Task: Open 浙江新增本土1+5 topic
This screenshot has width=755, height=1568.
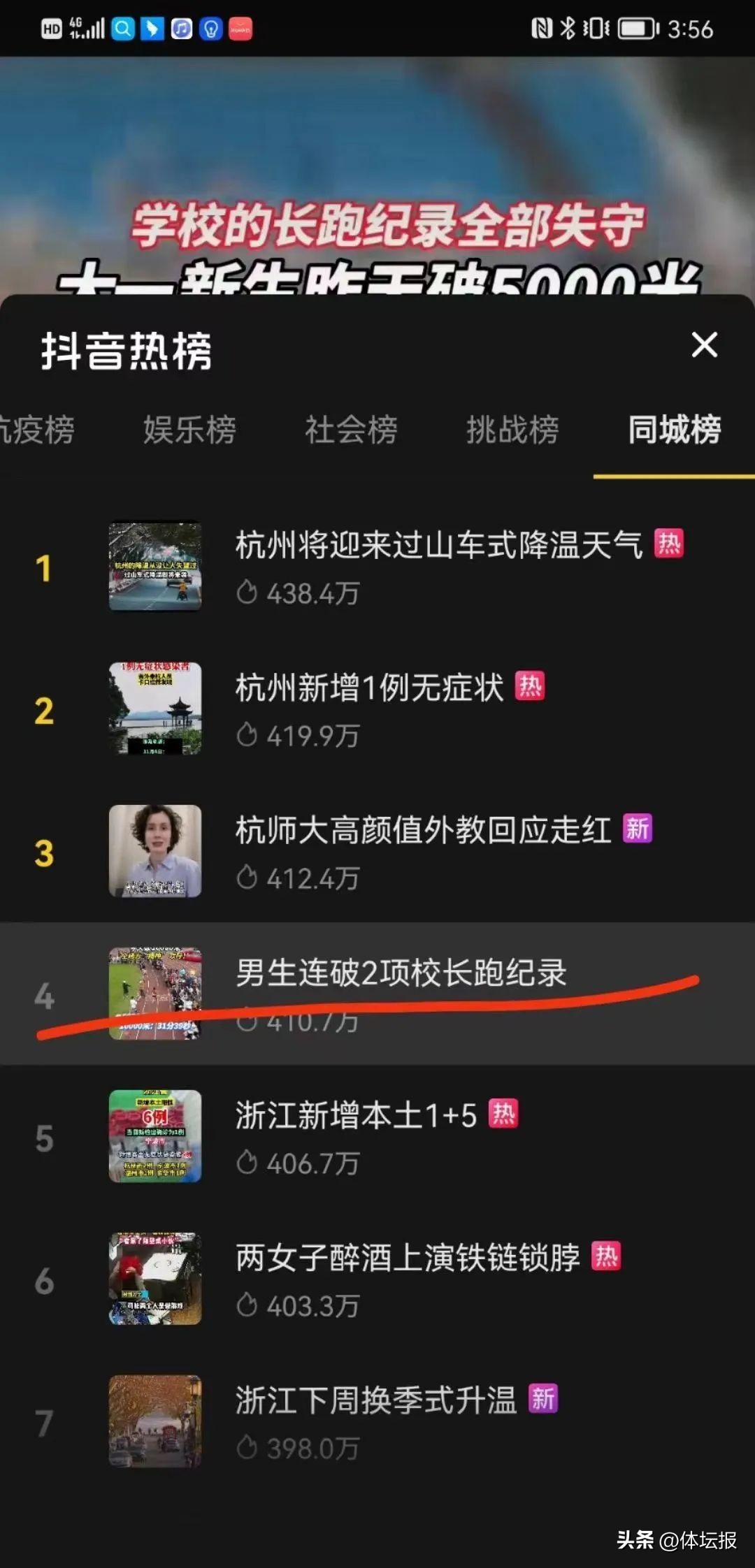Action: click(356, 1115)
